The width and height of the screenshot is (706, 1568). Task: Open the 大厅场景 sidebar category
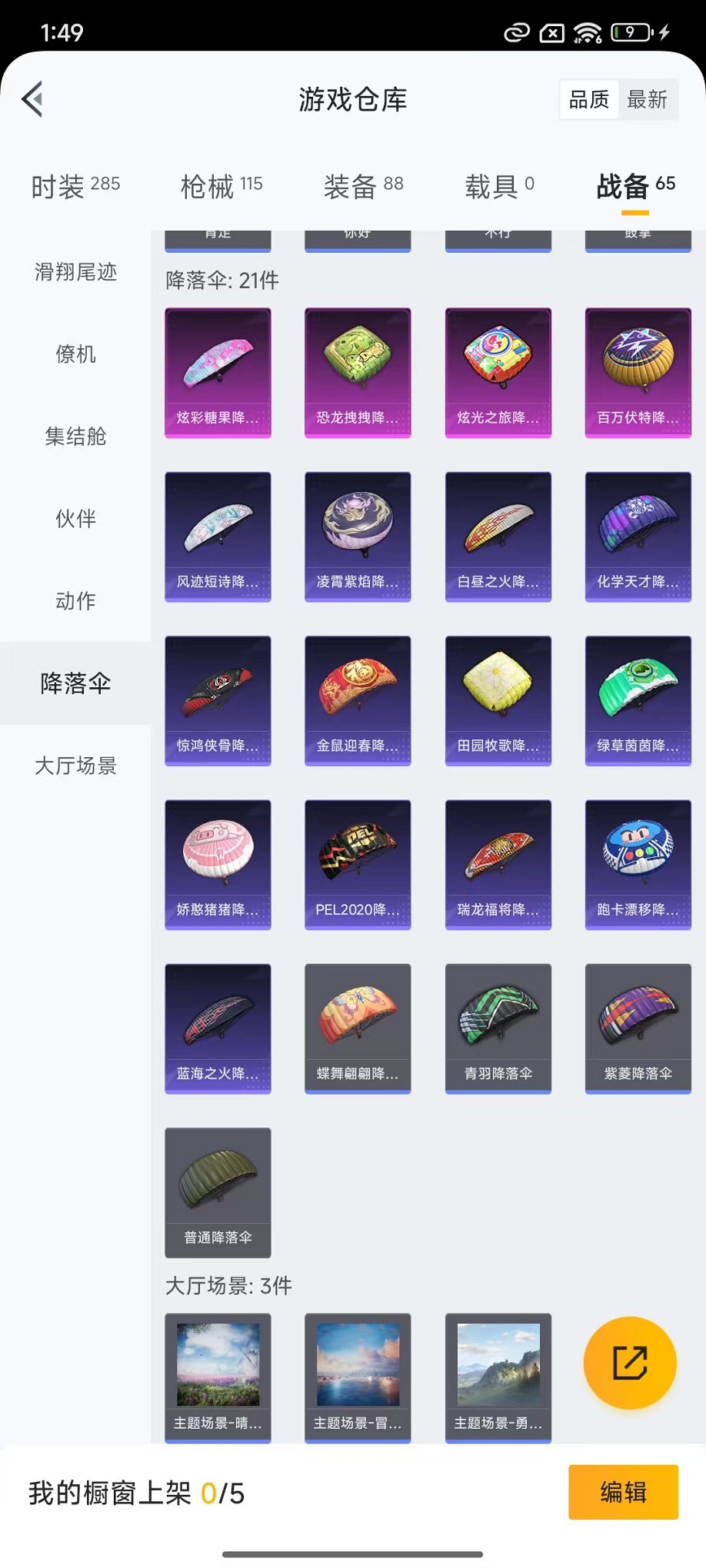click(x=75, y=766)
